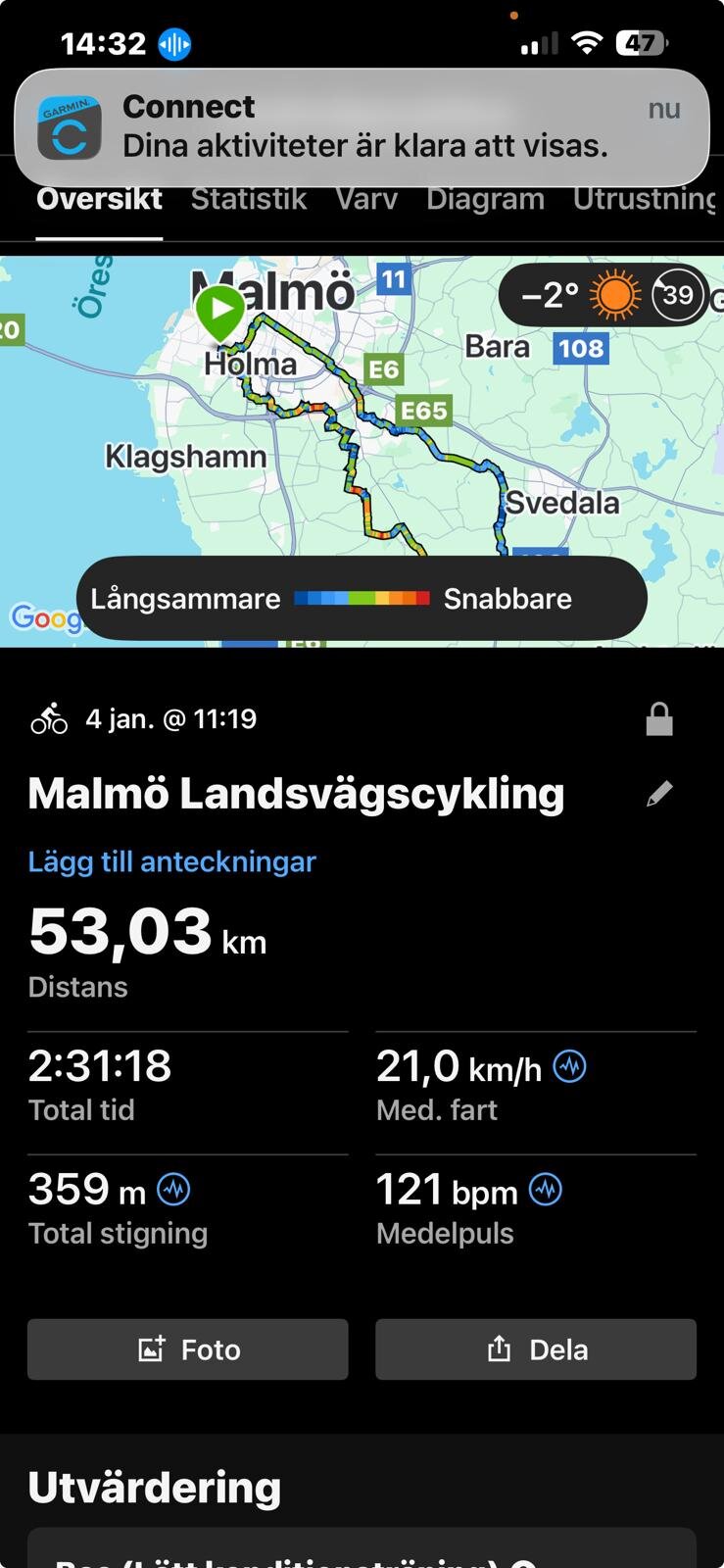Viewport: 724px width, 1568px height.
Task: Select the Översikt tab
Action: click(99, 200)
